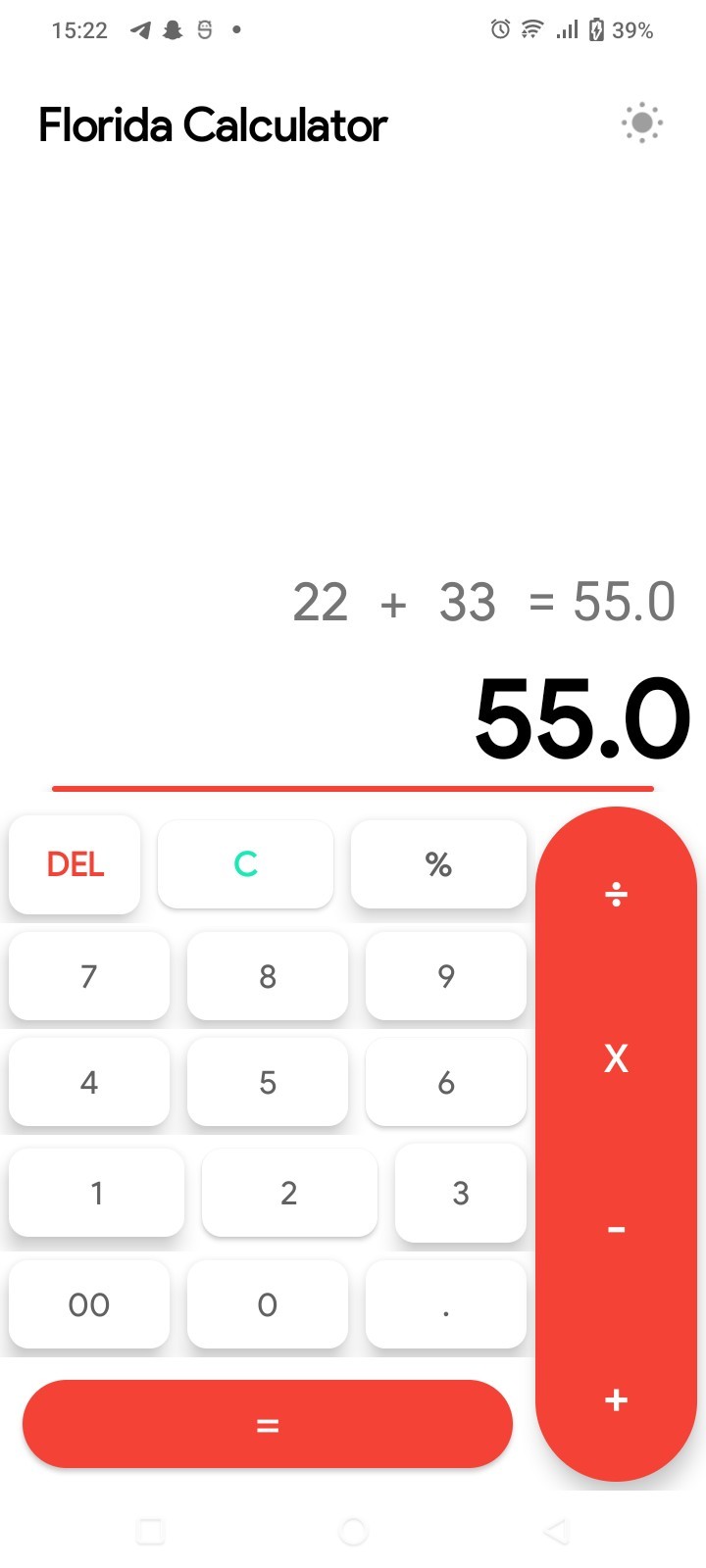The height and width of the screenshot is (1568, 706).
Task: Toggle the light/dark theme sun icon
Action: tap(642, 123)
